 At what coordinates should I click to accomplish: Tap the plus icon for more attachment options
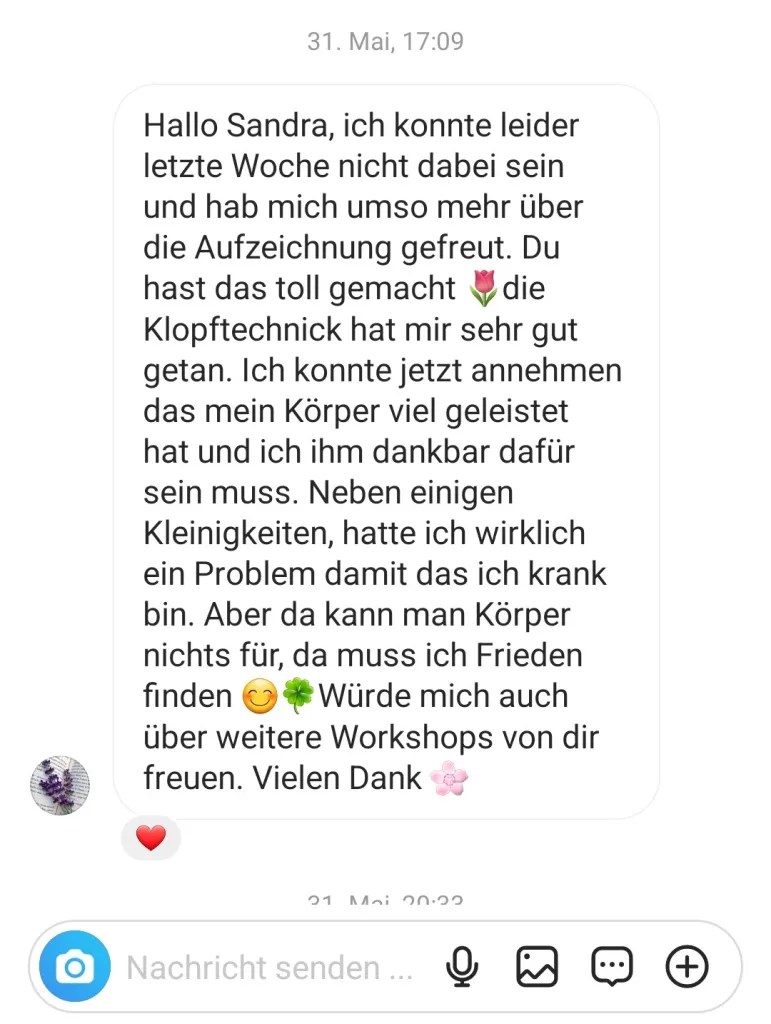coord(686,966)
